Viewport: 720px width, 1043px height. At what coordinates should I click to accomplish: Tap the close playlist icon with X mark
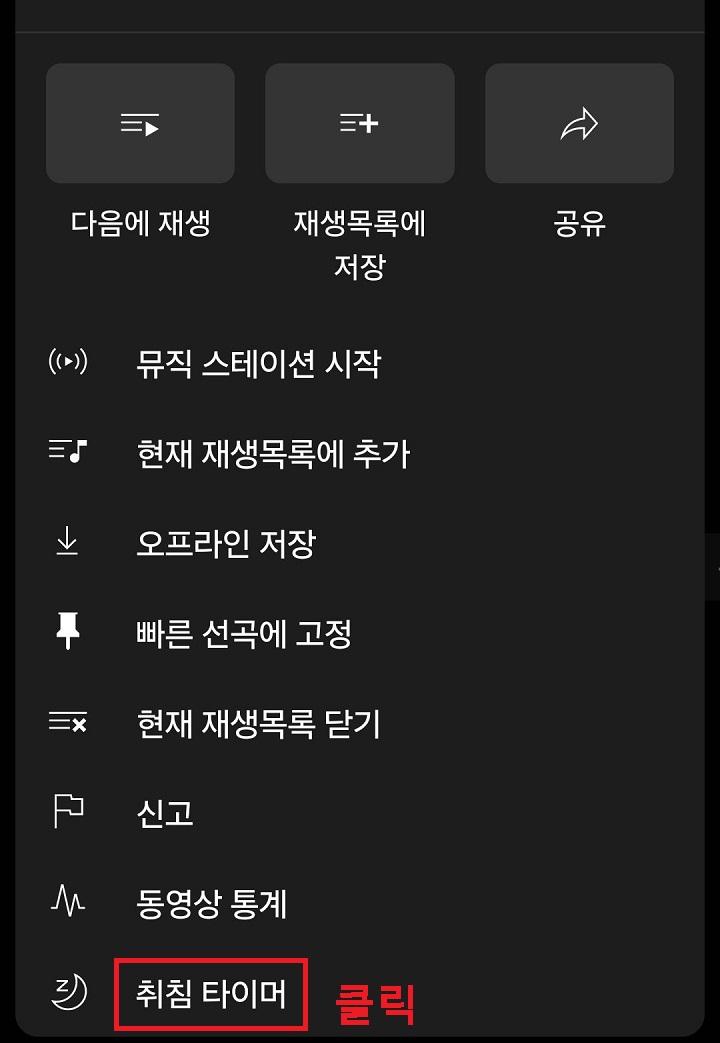pos(67,722)
